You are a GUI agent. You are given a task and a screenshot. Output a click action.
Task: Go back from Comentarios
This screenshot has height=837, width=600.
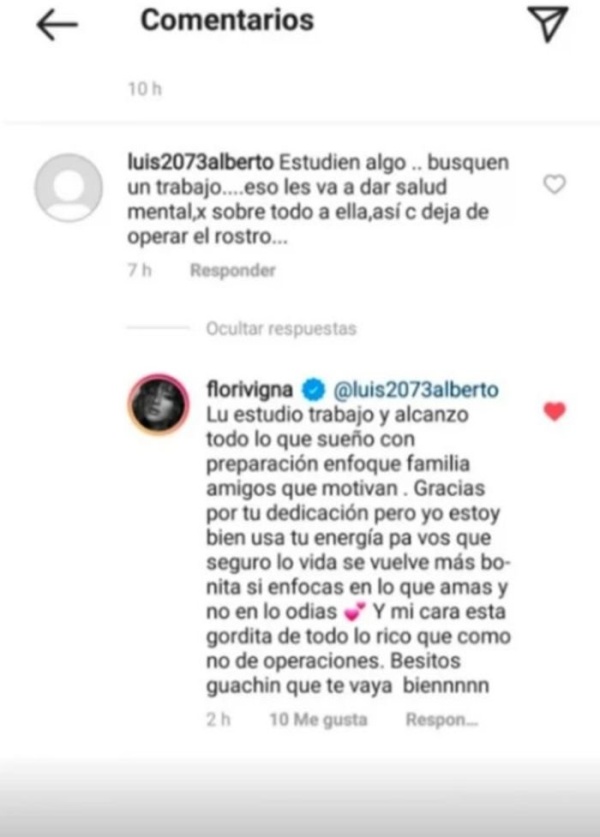56,24
